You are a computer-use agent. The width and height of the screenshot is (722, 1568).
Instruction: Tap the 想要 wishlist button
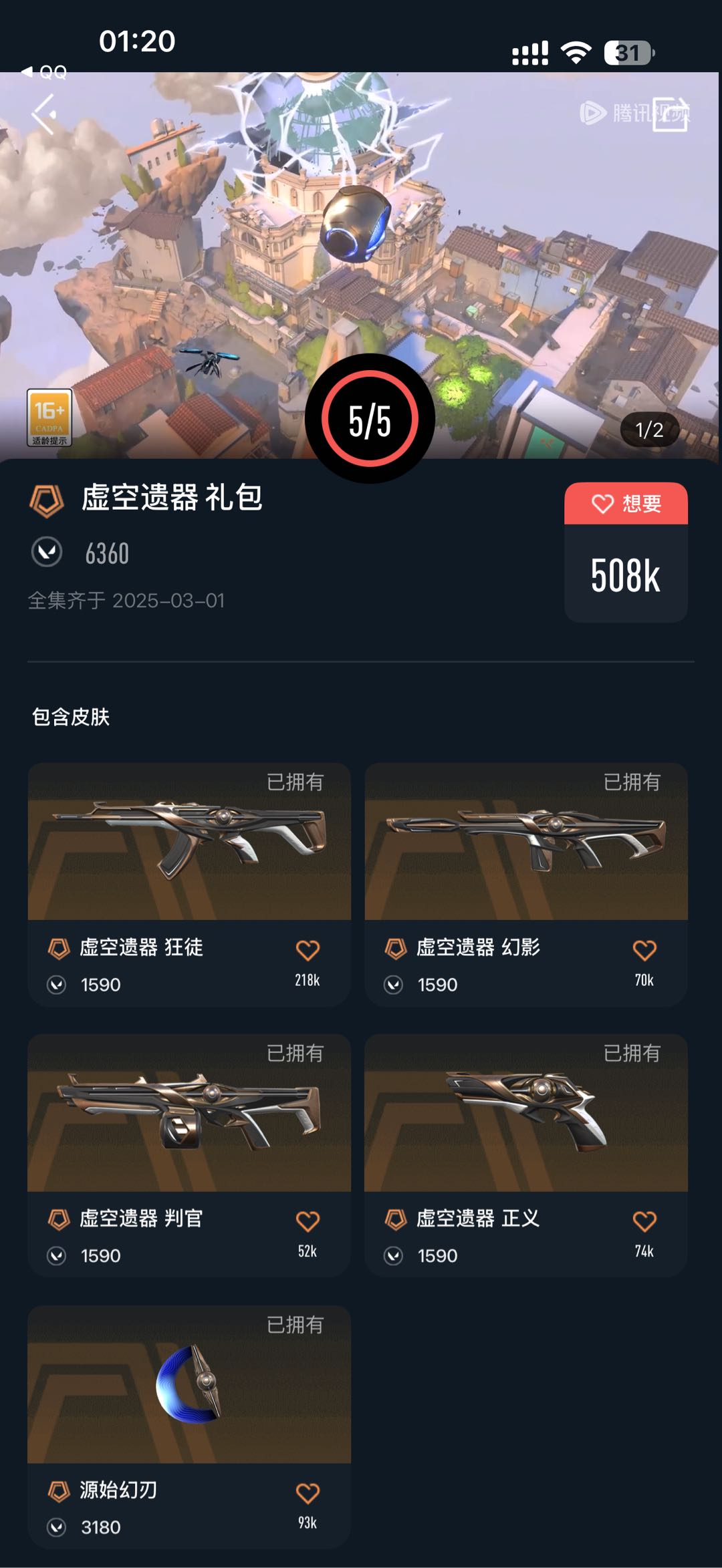[x=626, y=504]
